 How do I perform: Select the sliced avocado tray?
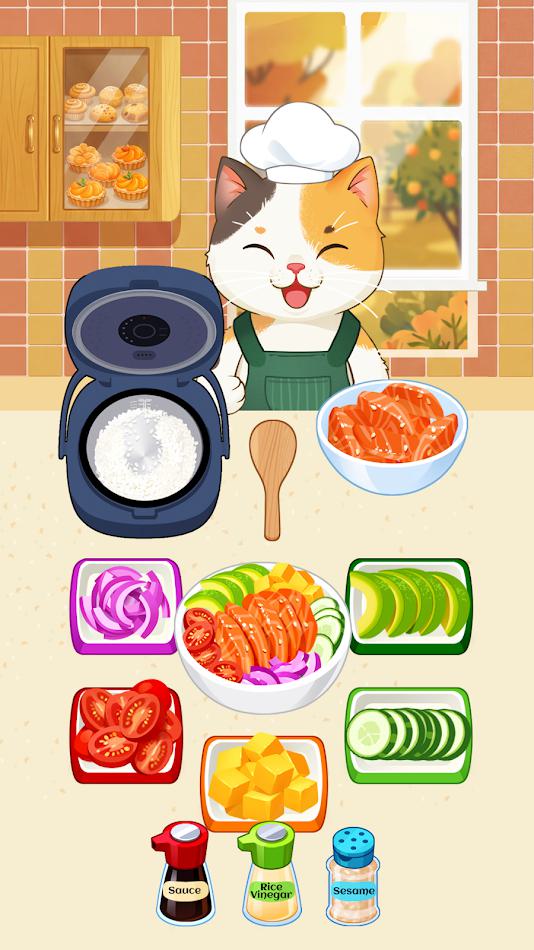coord(409,606)
